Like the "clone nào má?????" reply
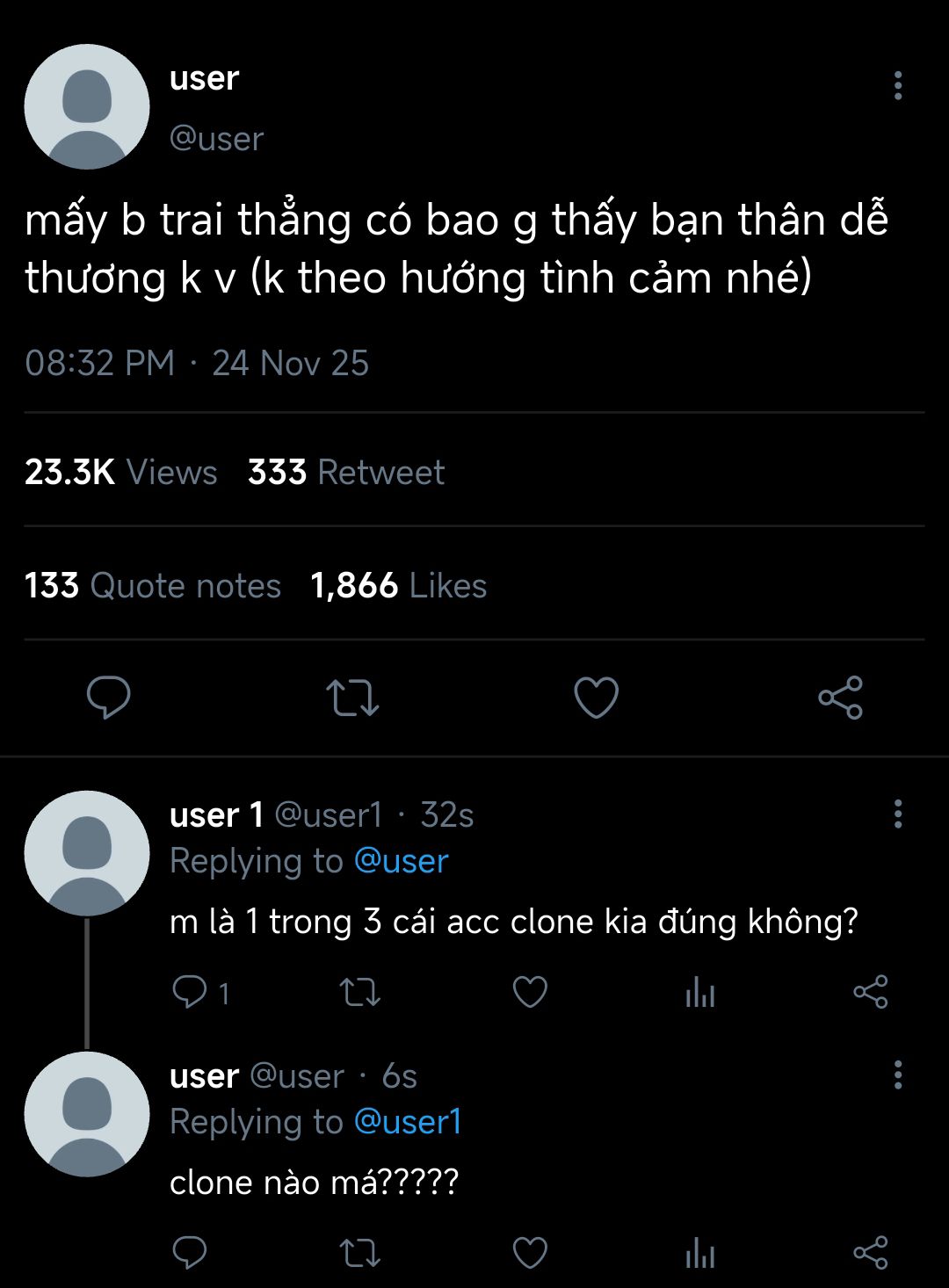Viewport: 949px width, 1288px height. point(530,1253)
